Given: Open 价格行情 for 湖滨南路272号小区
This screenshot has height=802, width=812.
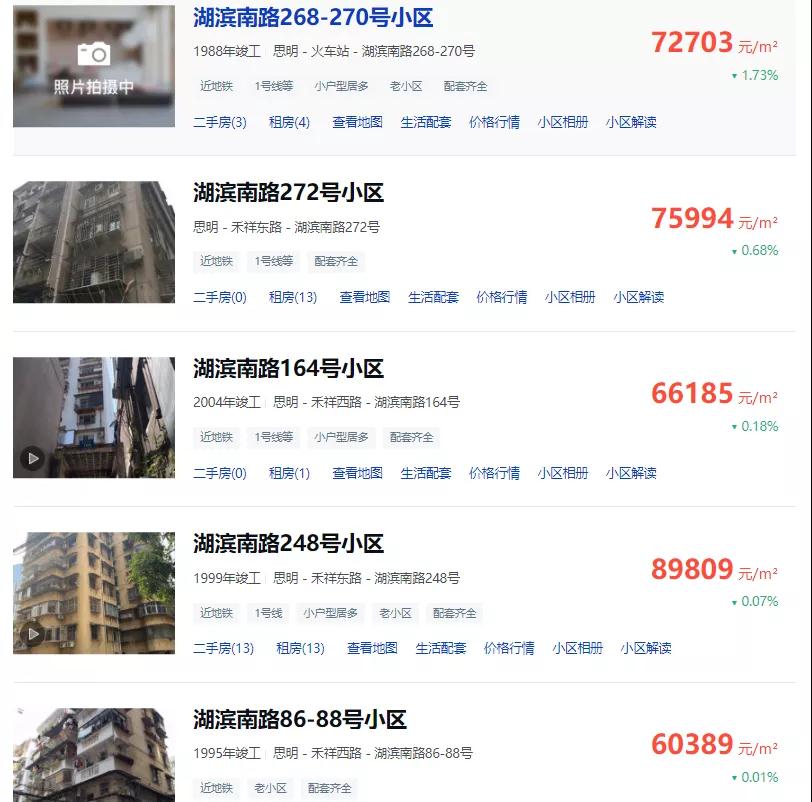Looking at the screenshot, I should [x=501, y=297].
